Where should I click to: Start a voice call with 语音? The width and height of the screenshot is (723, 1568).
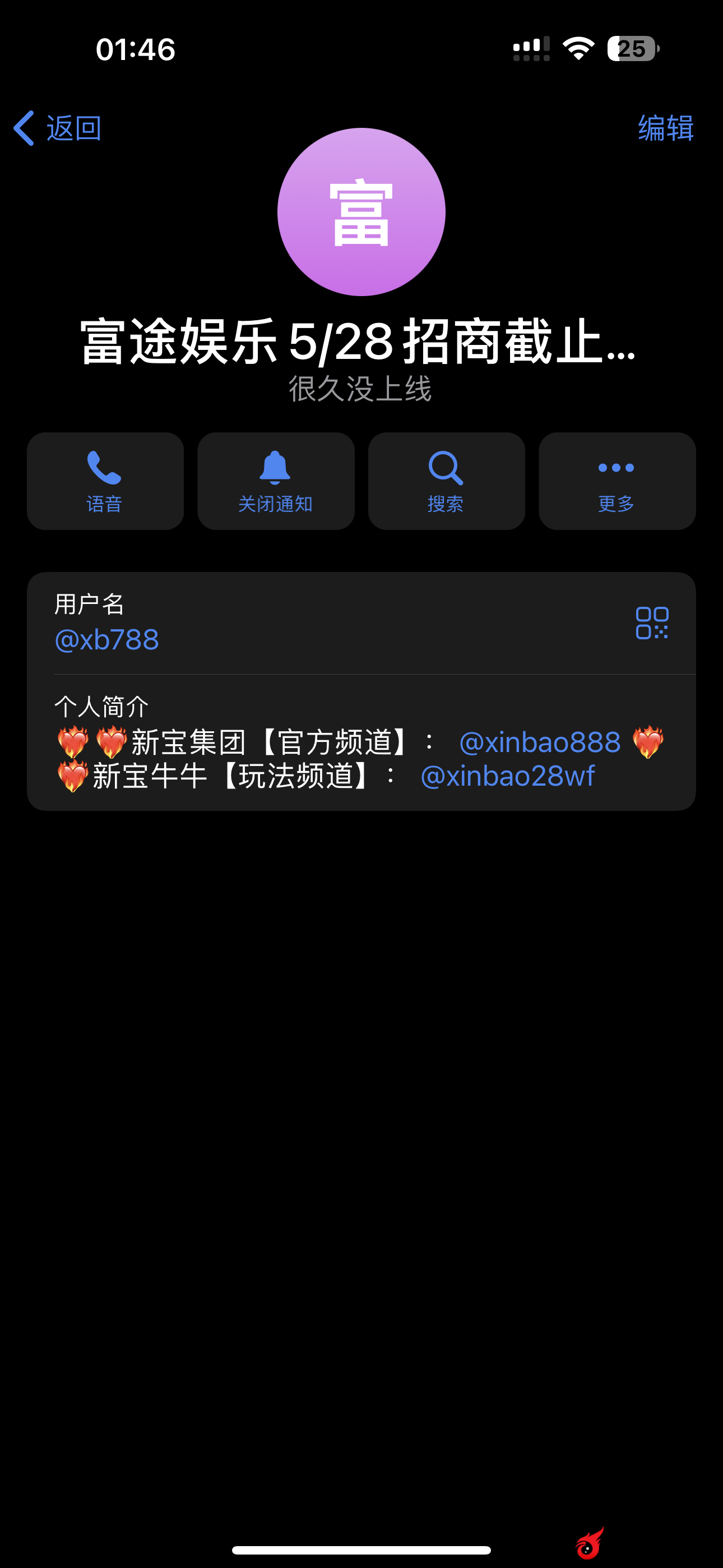pyautogui.click(x=105, y=481)
